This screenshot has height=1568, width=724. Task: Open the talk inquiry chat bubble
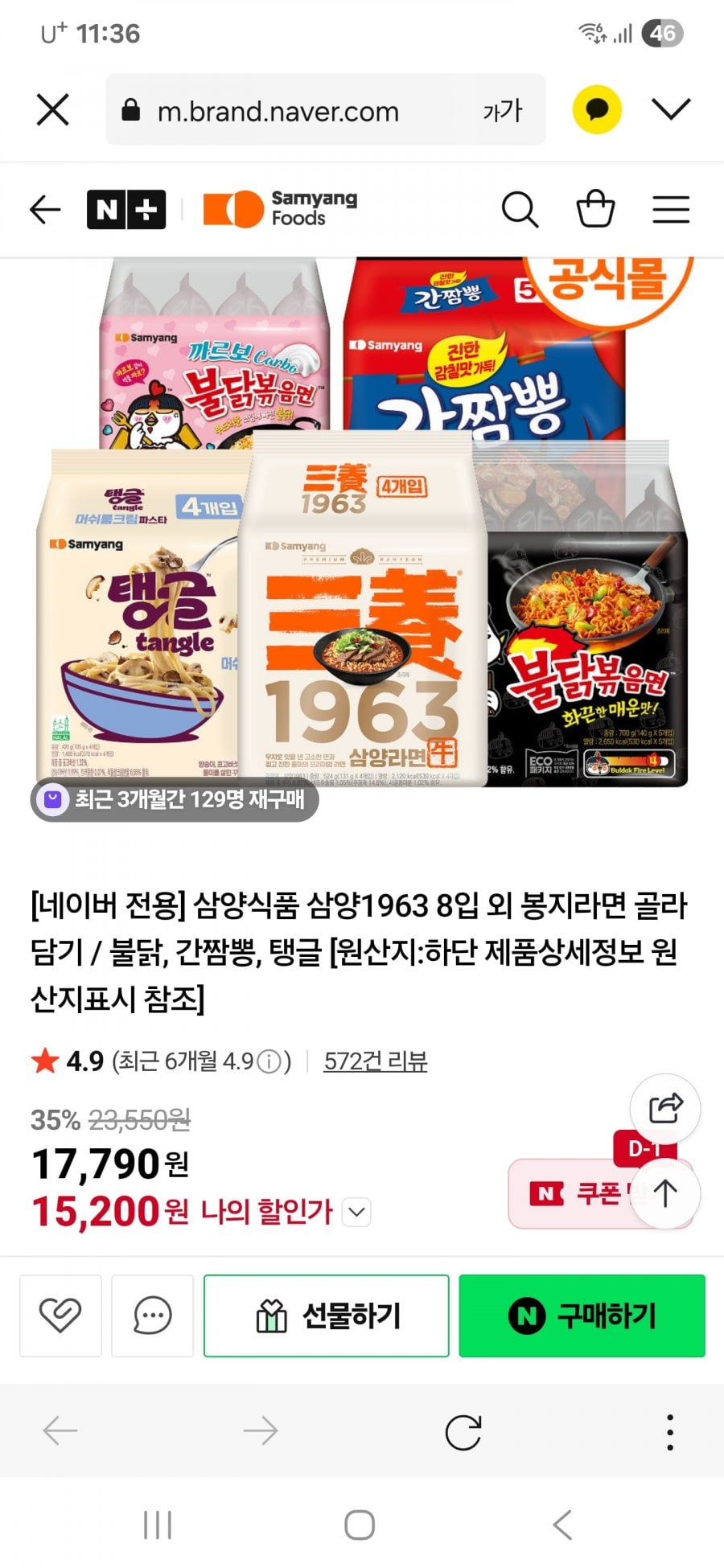[152, 1316]
